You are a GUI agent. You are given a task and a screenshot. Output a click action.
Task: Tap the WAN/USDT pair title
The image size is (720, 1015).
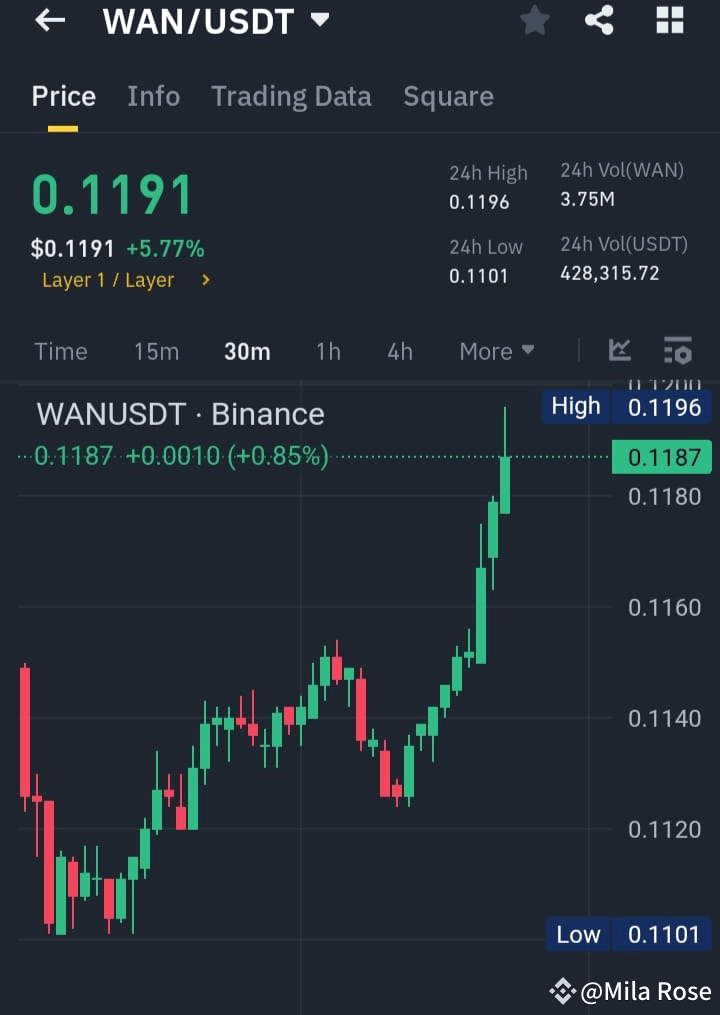pyautogui.click(x=197, y=21)
